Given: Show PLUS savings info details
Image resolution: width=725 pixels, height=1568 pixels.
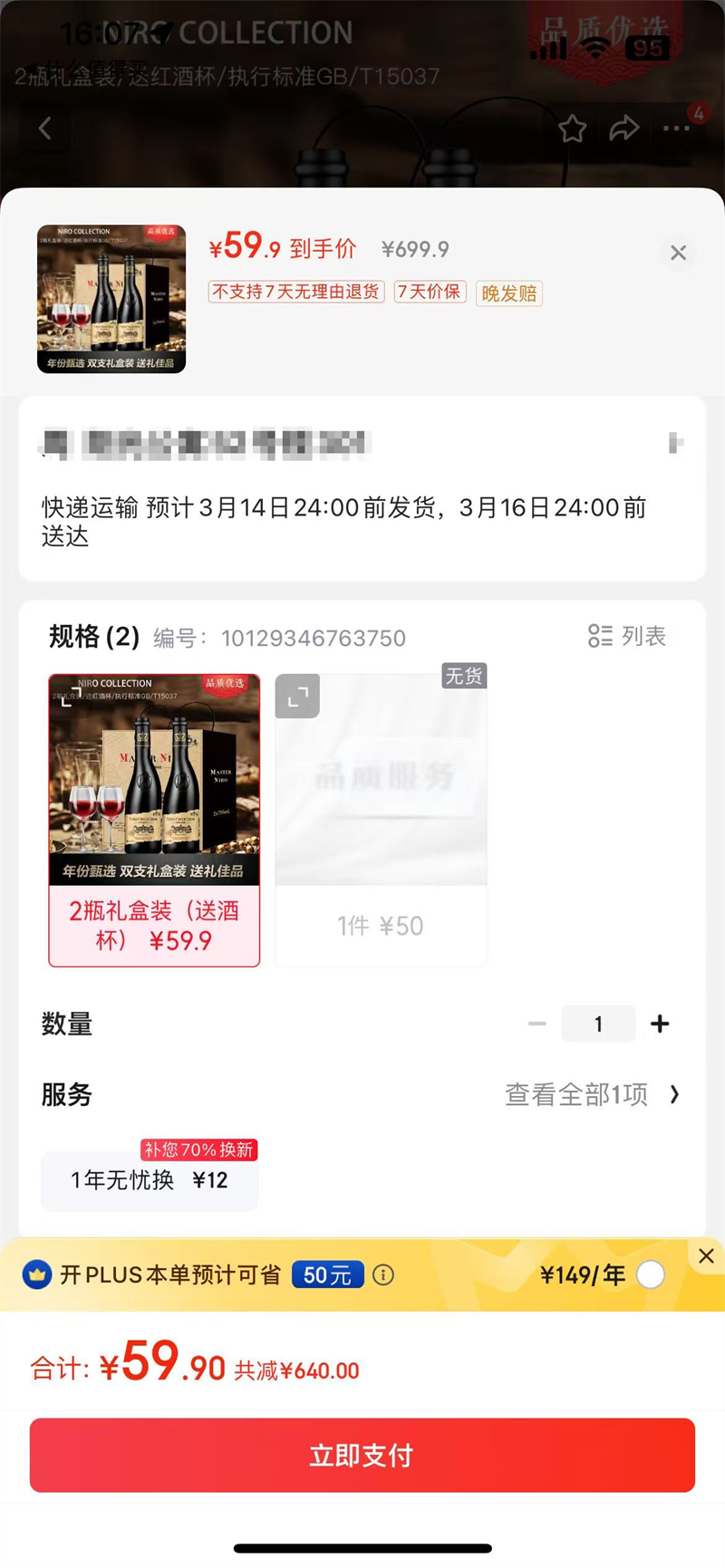Looking at the screenshot, I should coord(383,1275).
